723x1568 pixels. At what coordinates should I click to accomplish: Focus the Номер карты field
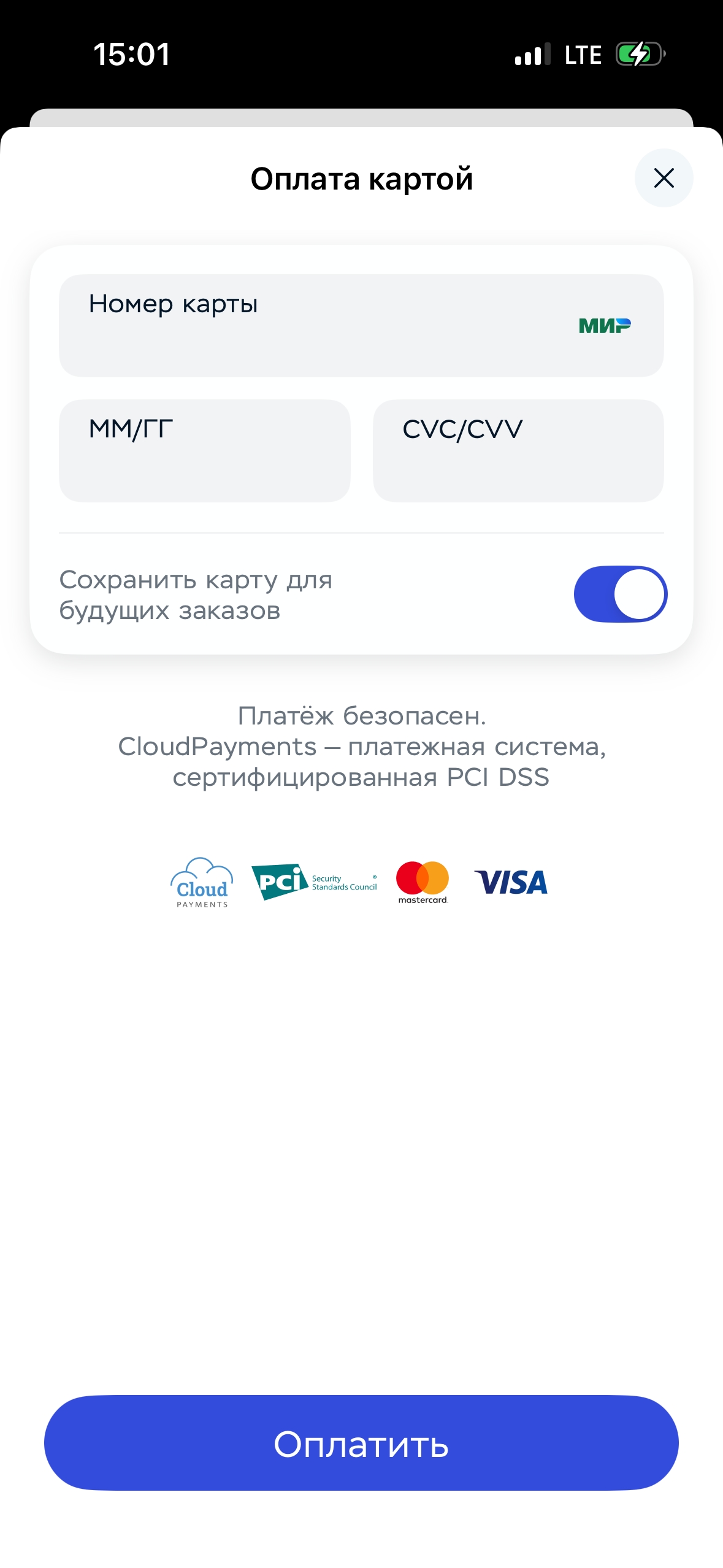tap(319, 326)
